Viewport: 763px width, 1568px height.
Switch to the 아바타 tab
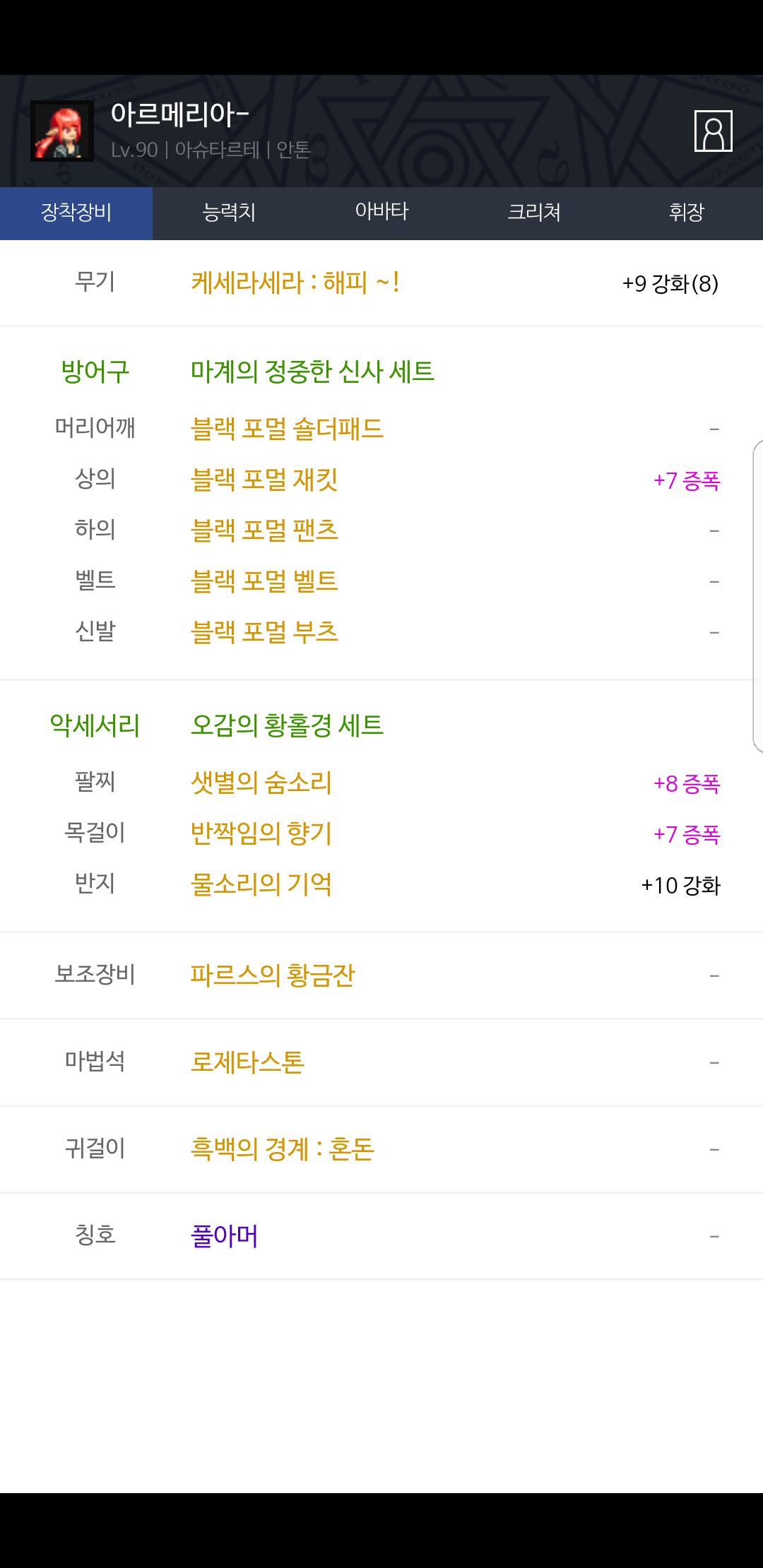381,213
